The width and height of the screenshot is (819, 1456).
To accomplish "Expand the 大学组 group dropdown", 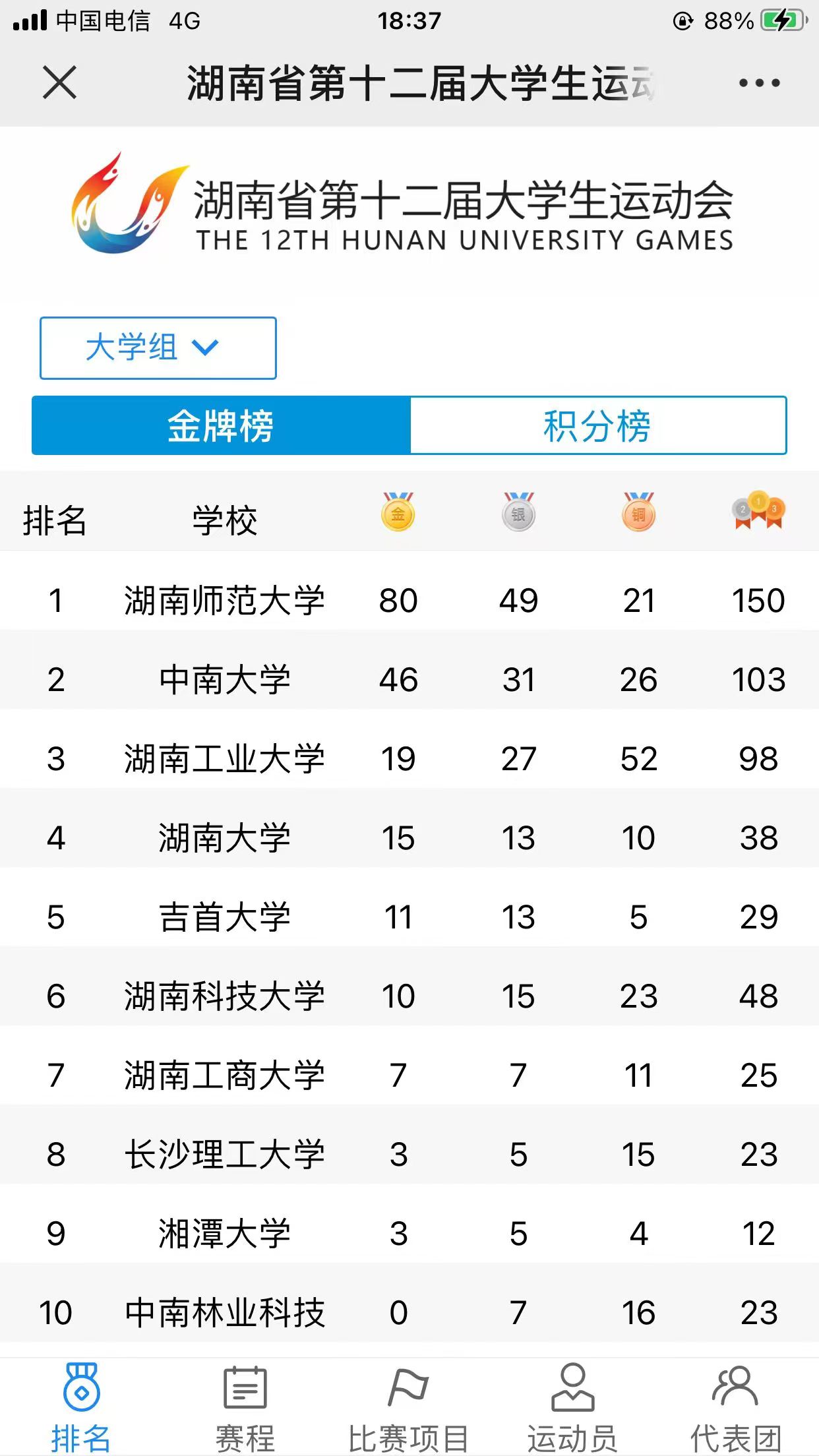I will (x=157, y=348).
